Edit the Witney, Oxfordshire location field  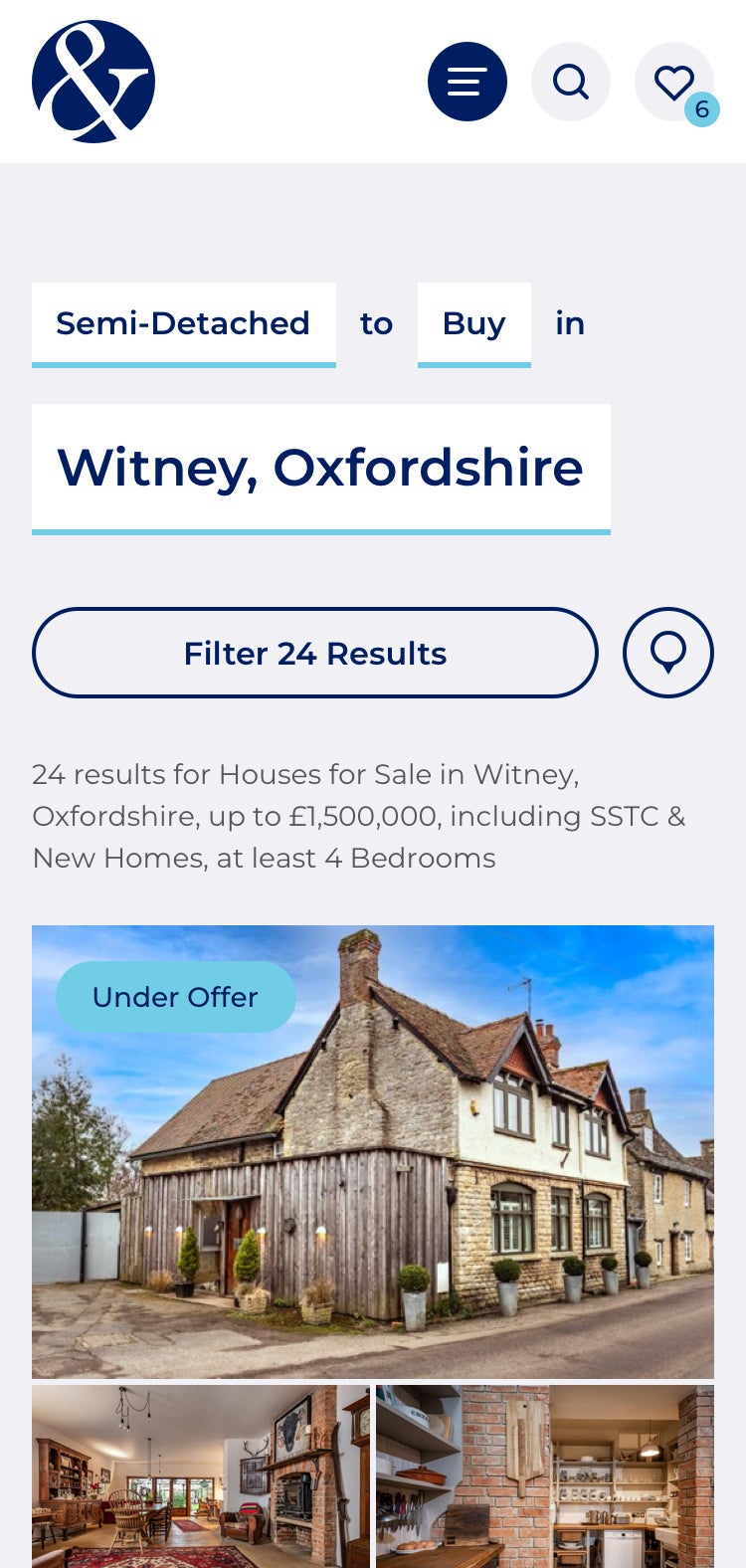pyautogui.click(x=320, y=468)
